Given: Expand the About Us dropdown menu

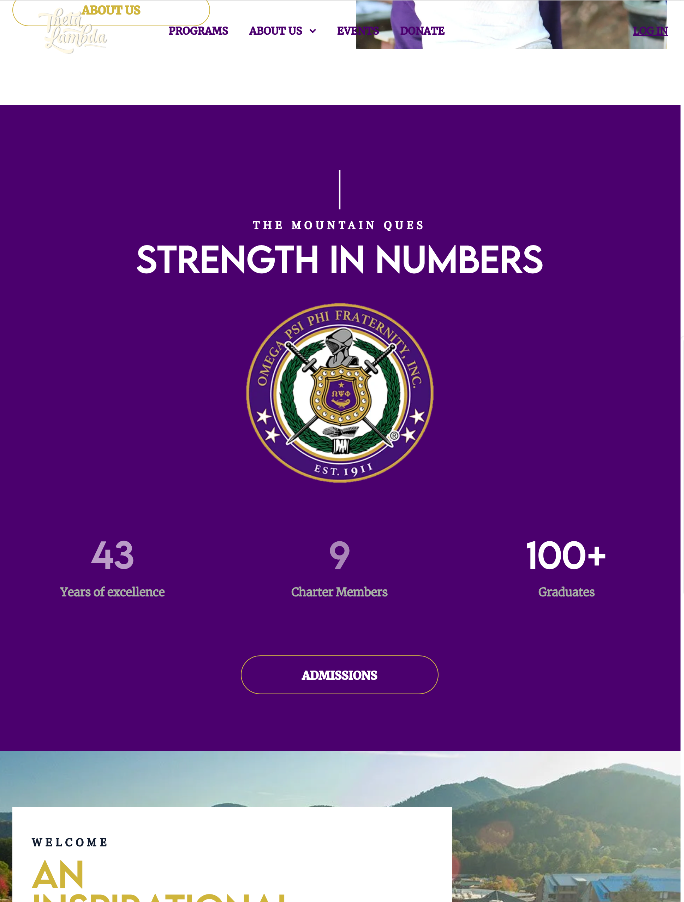Looking at the screenshot, I should click(x=282, y=31).
